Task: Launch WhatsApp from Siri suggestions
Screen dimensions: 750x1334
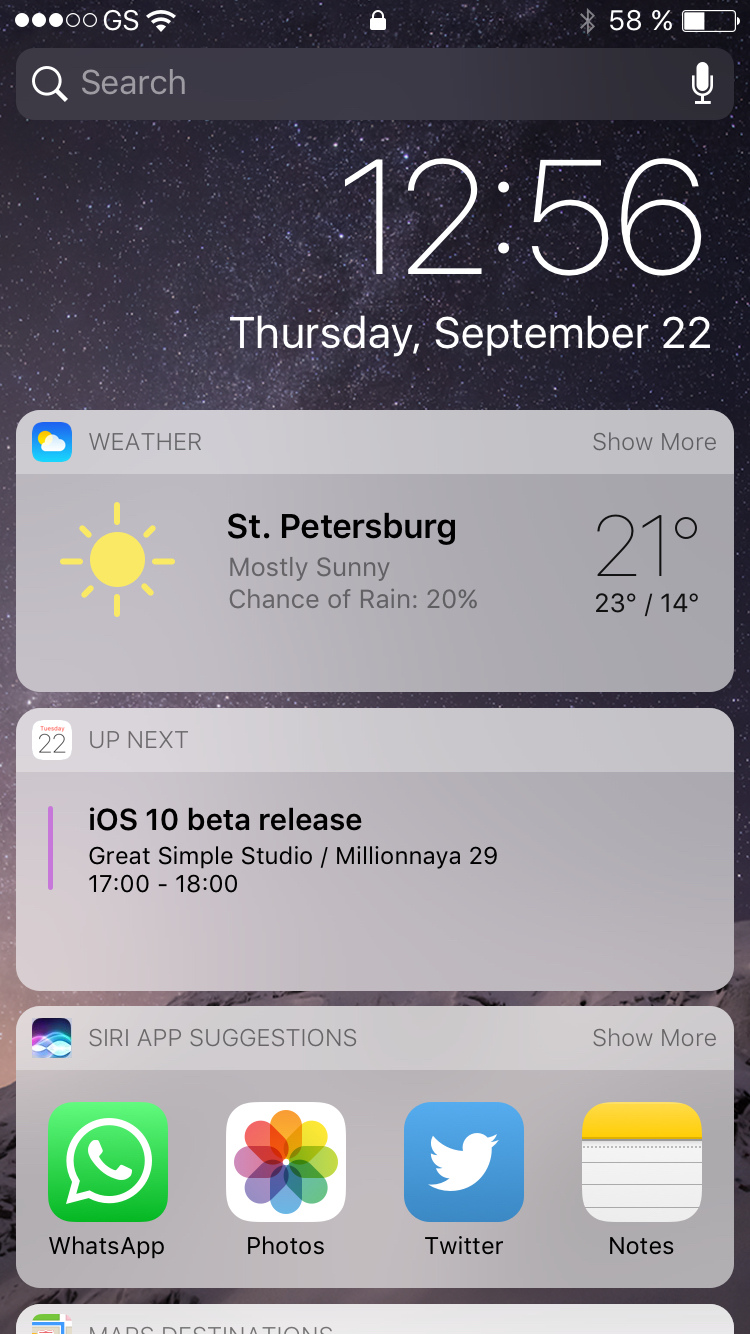Action: pos(108,1163)
